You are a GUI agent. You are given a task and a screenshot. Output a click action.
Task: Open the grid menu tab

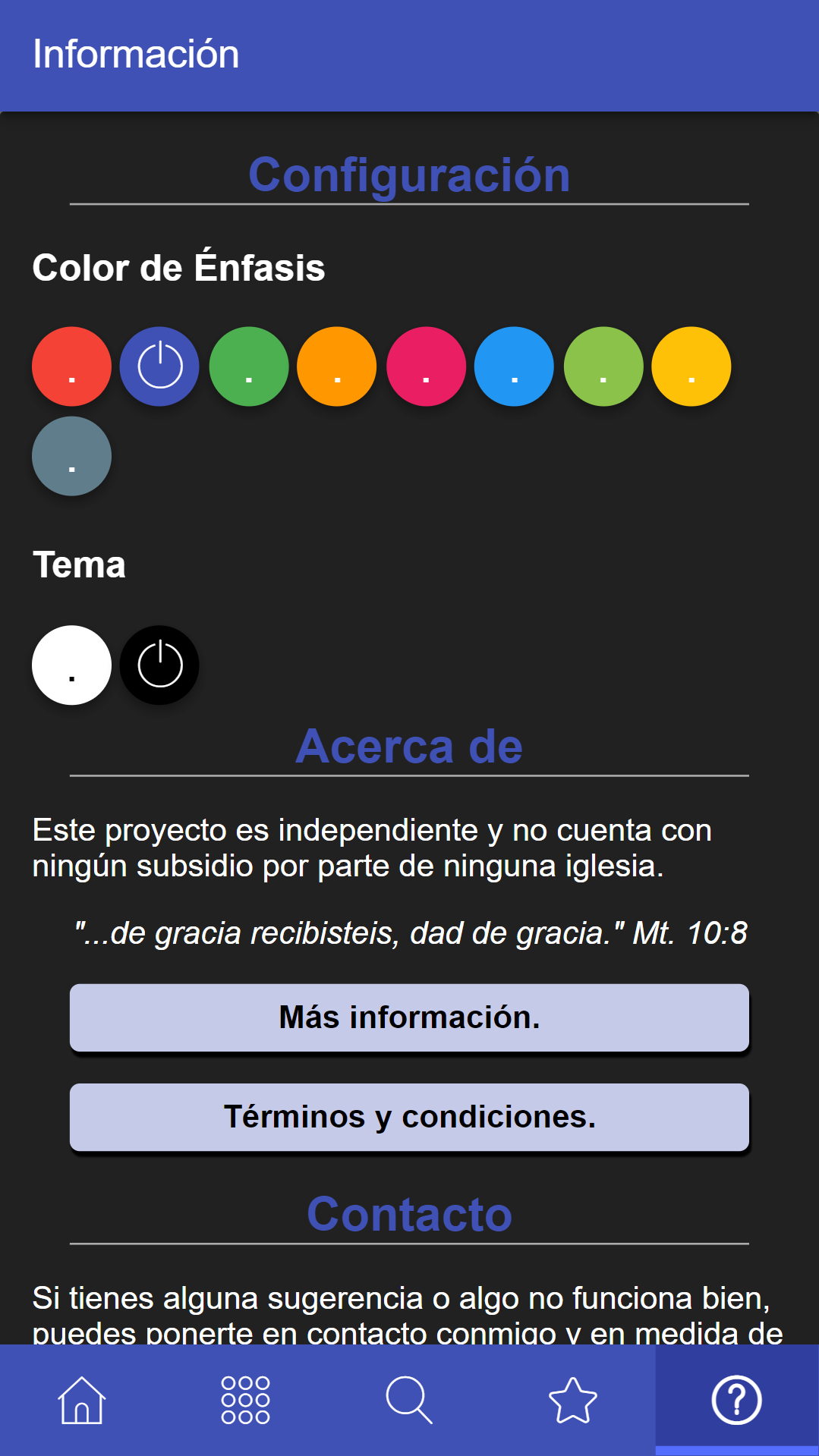245,1400
